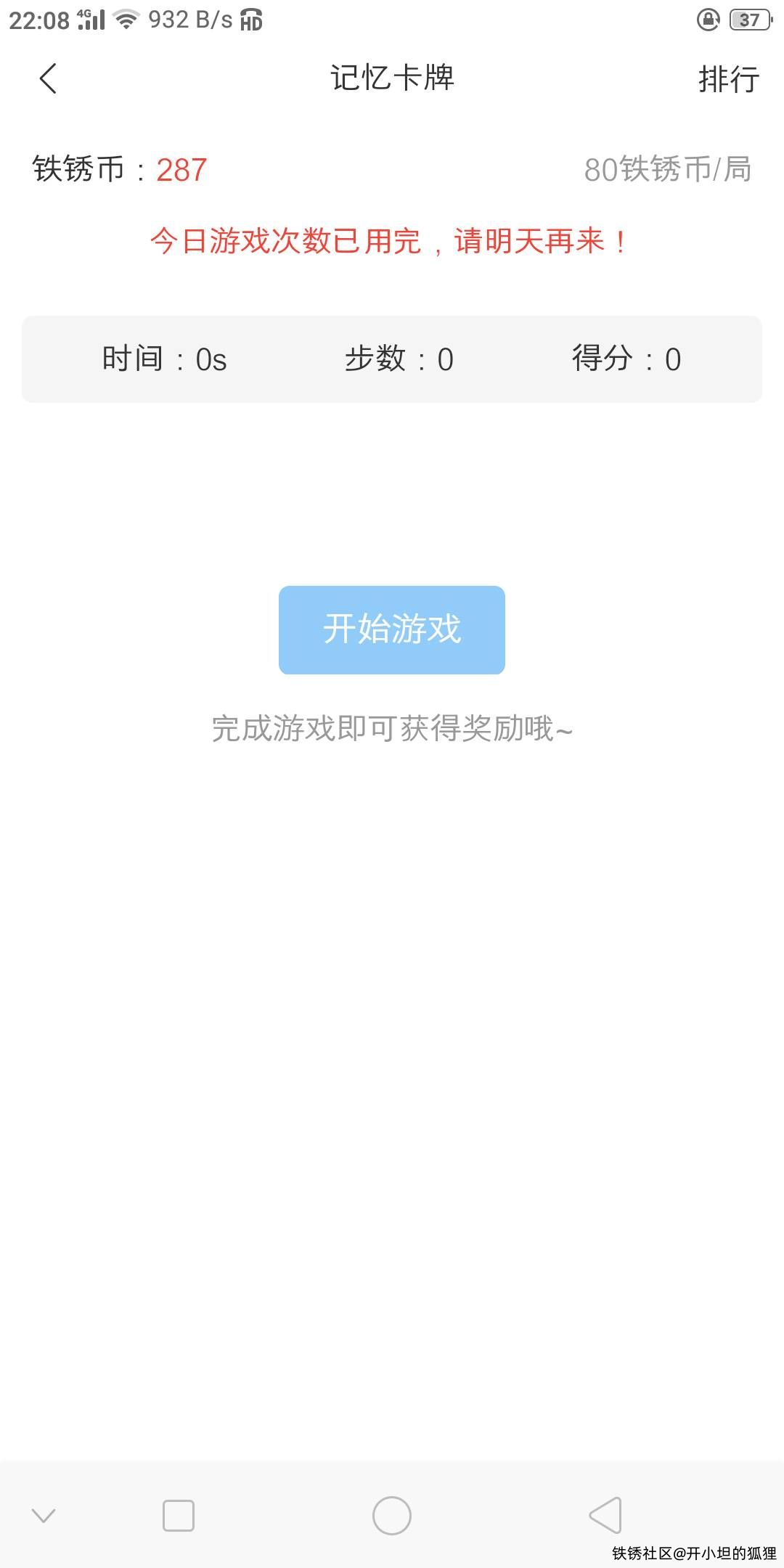Viewport: 784px width, 1568px height.
Task: Go back using the top-left arrow
Action: point(49,79)
